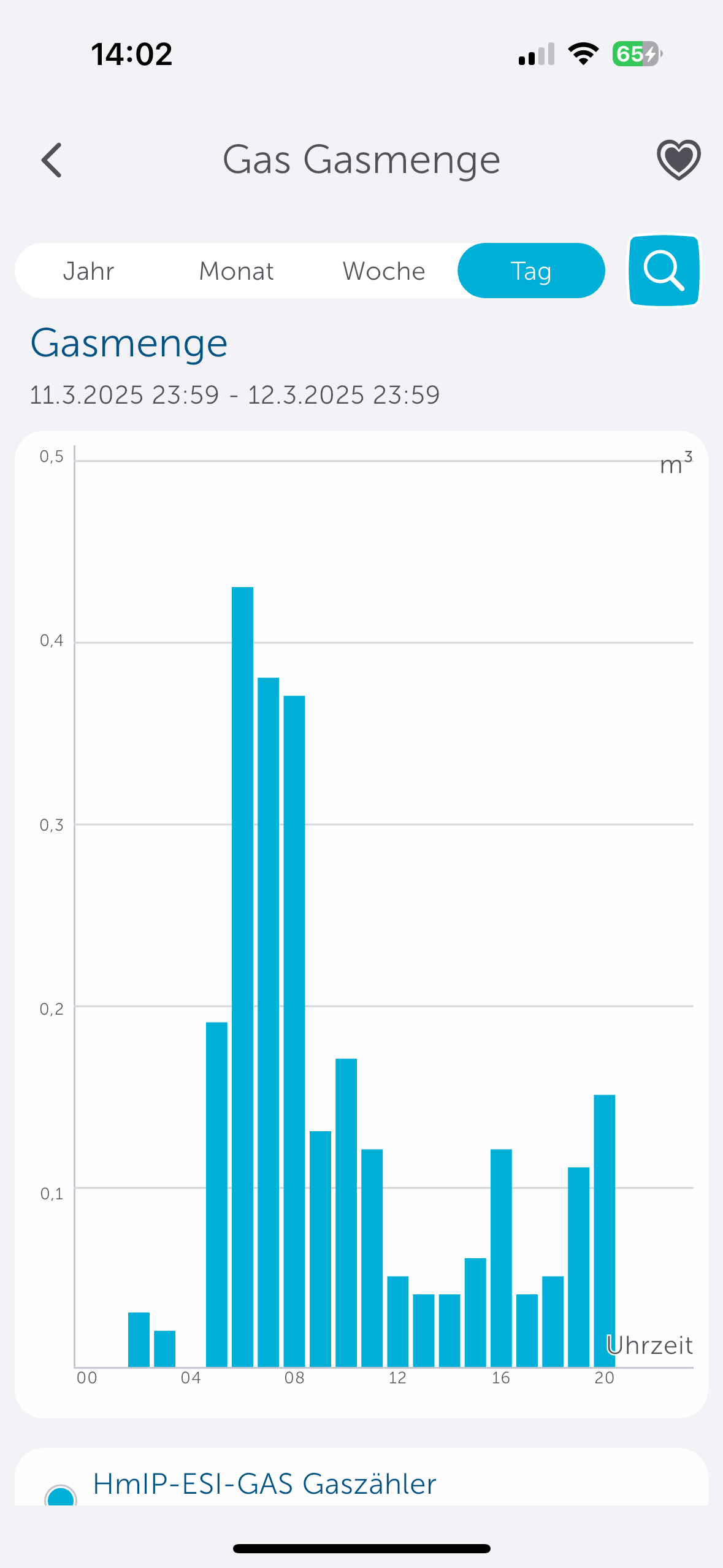Viewport: 723px width, 1568px height.
Task: Select the Tag view
Action: coord(531,271)
